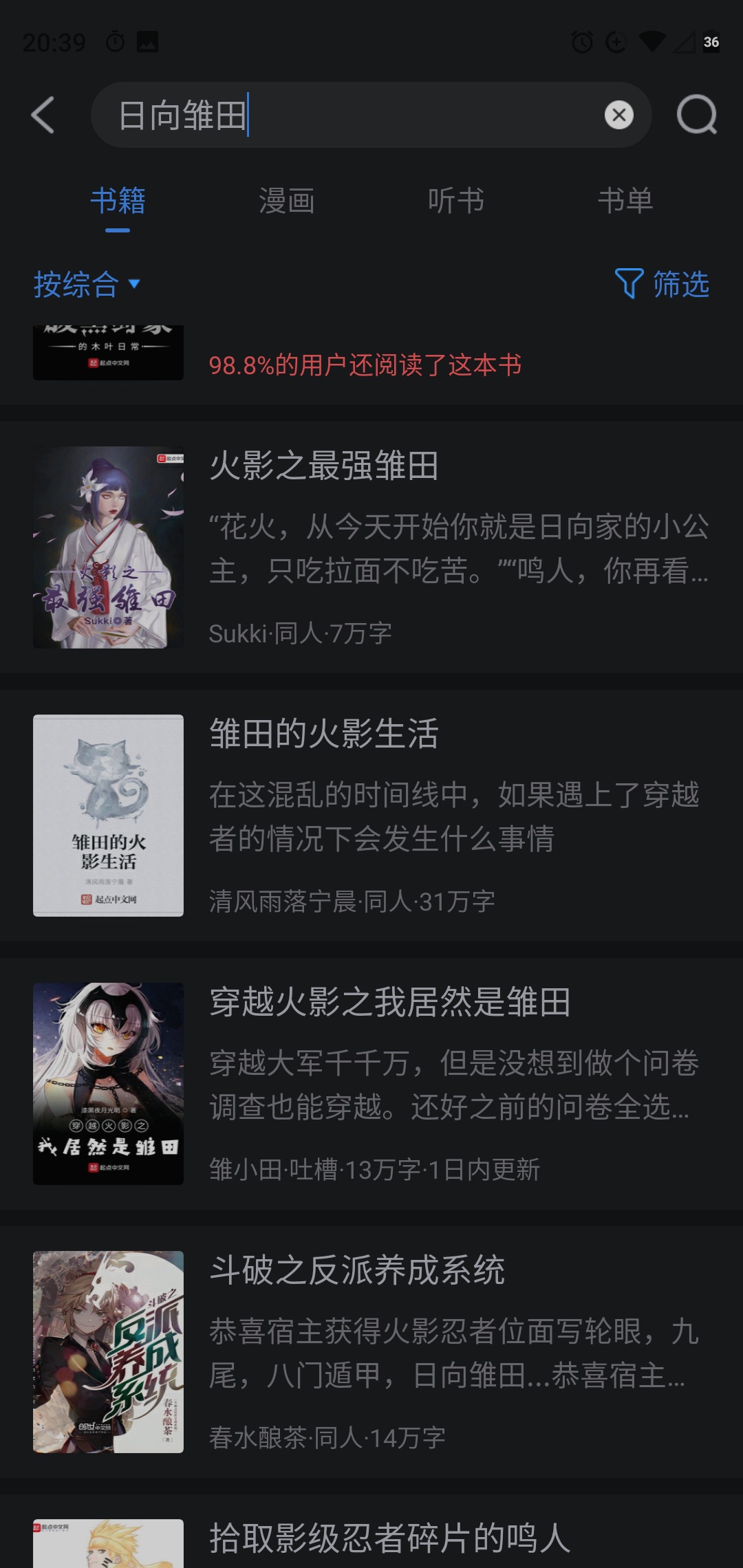Switch to the 书籍 tab
Image resolution: width=743 pixels, height=1568 pixels.
pyautogui.click(x=118, y=202)
